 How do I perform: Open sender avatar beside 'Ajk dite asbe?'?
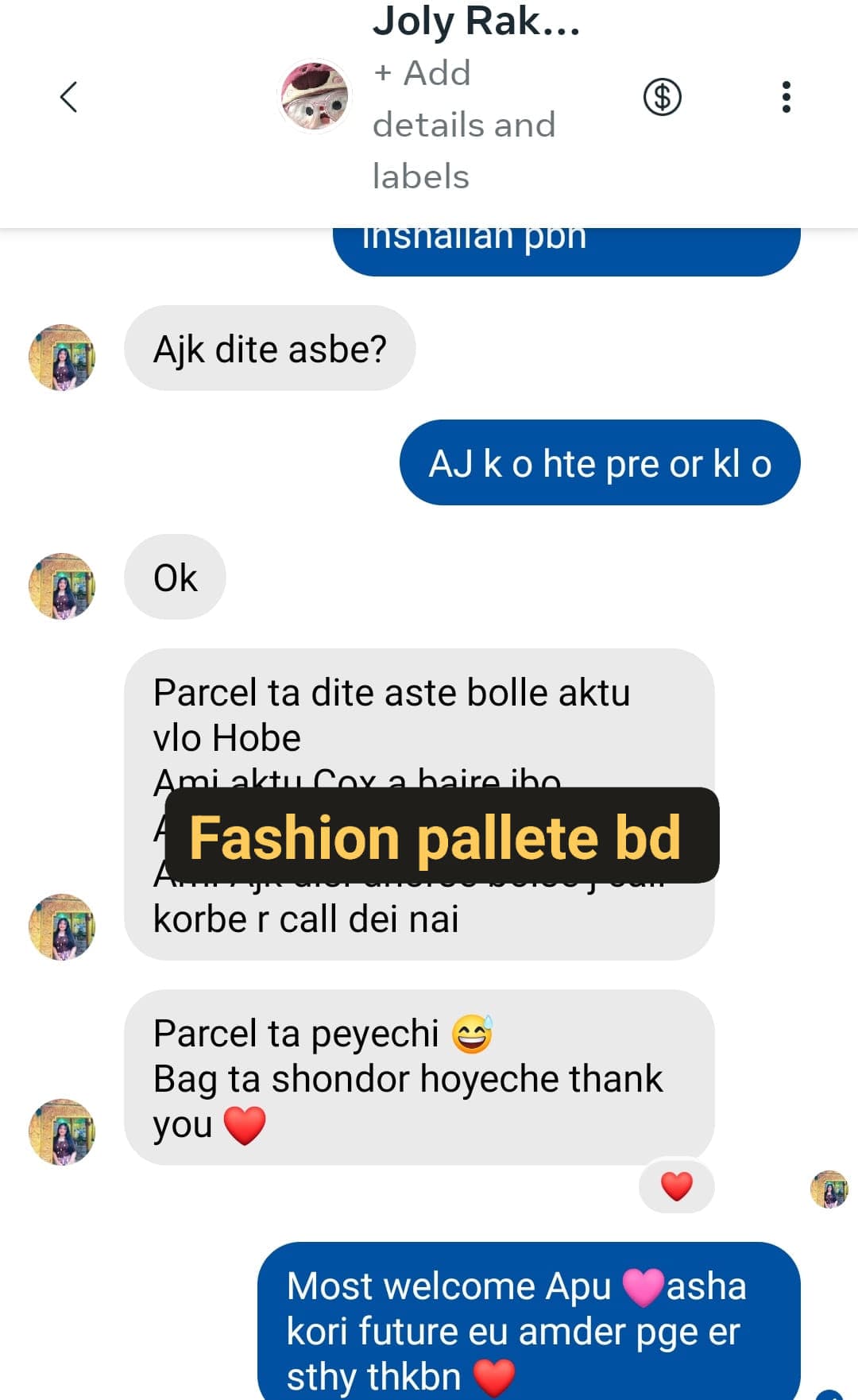[x=62, y=357]
